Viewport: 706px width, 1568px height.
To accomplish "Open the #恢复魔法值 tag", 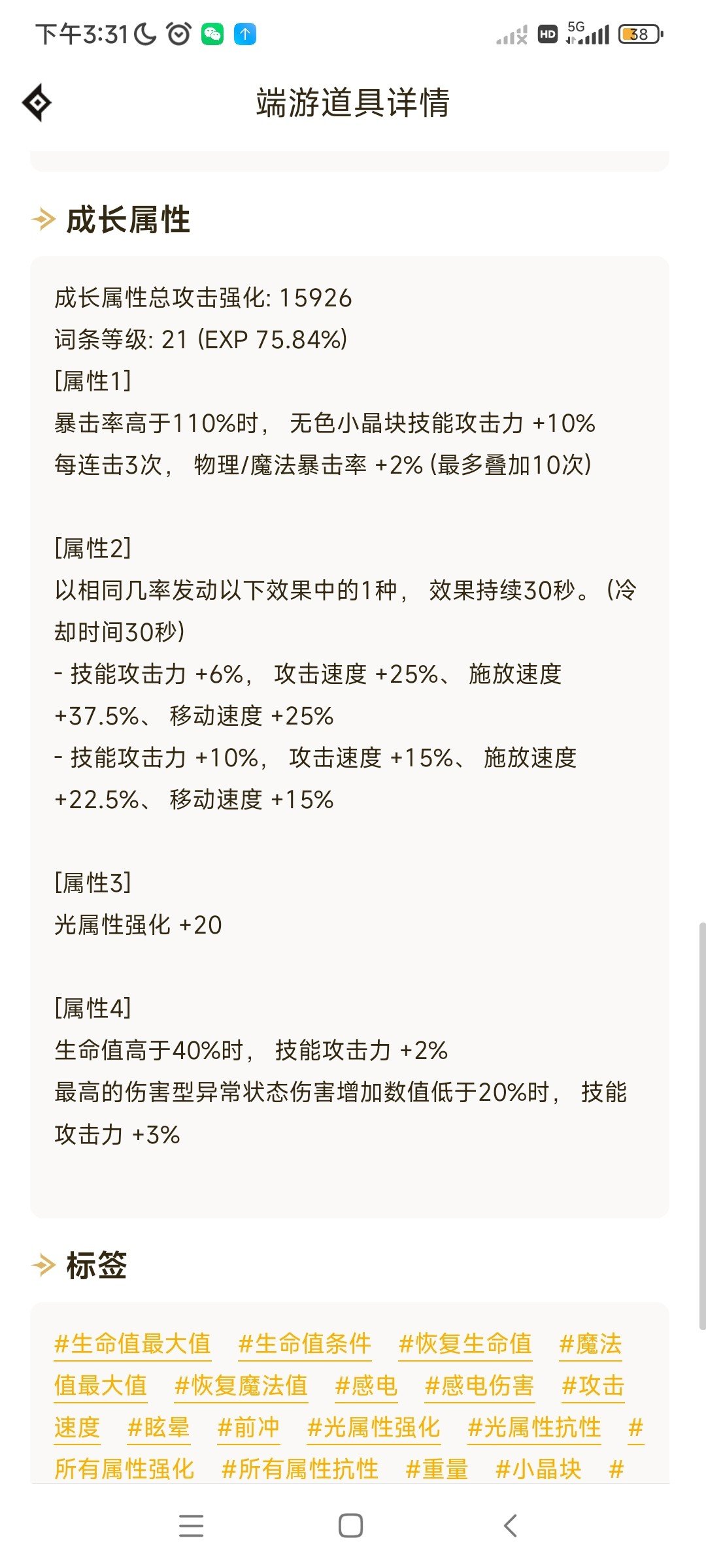I will click(x=241, y=1386).
